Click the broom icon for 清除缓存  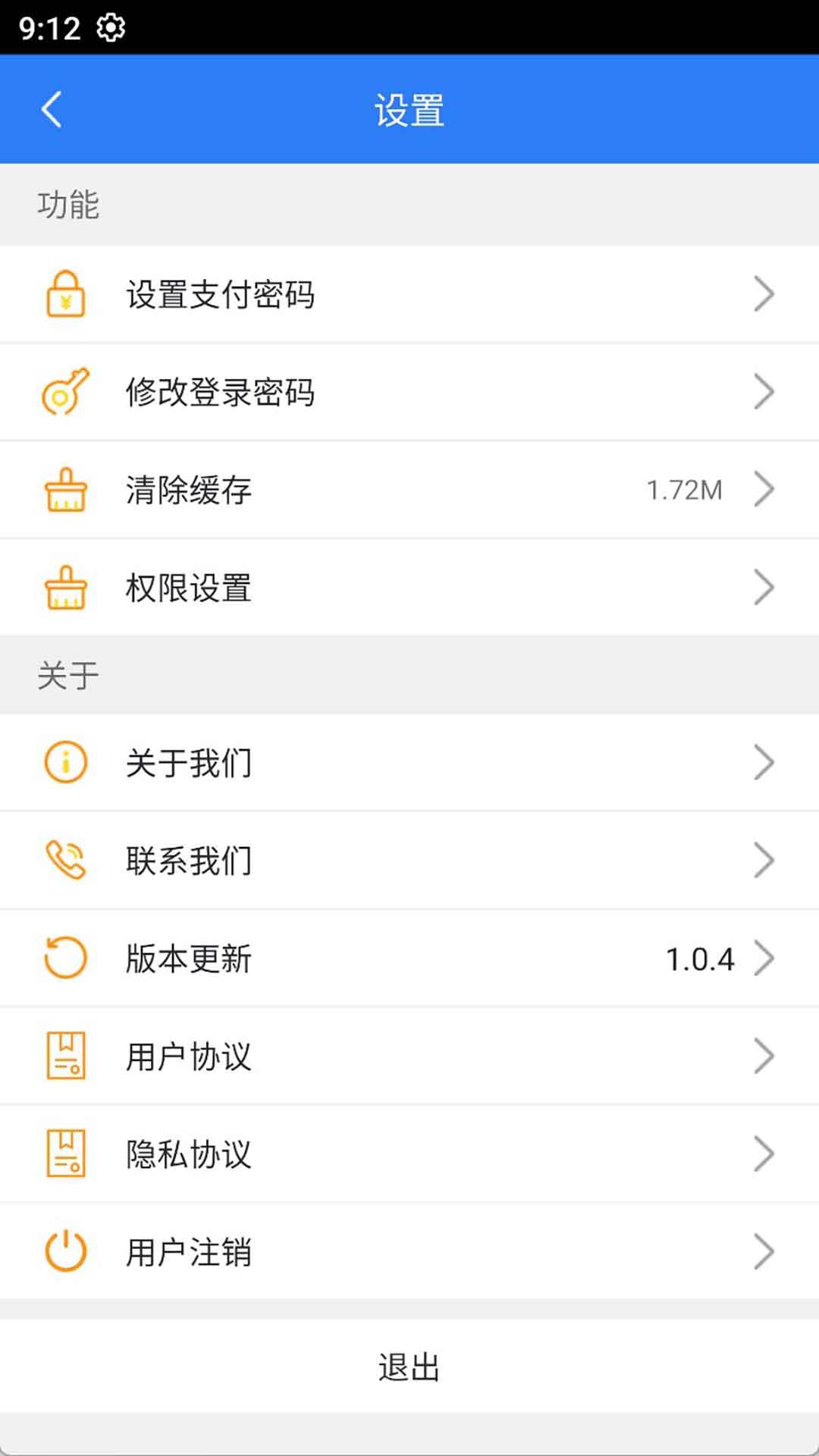65,489
